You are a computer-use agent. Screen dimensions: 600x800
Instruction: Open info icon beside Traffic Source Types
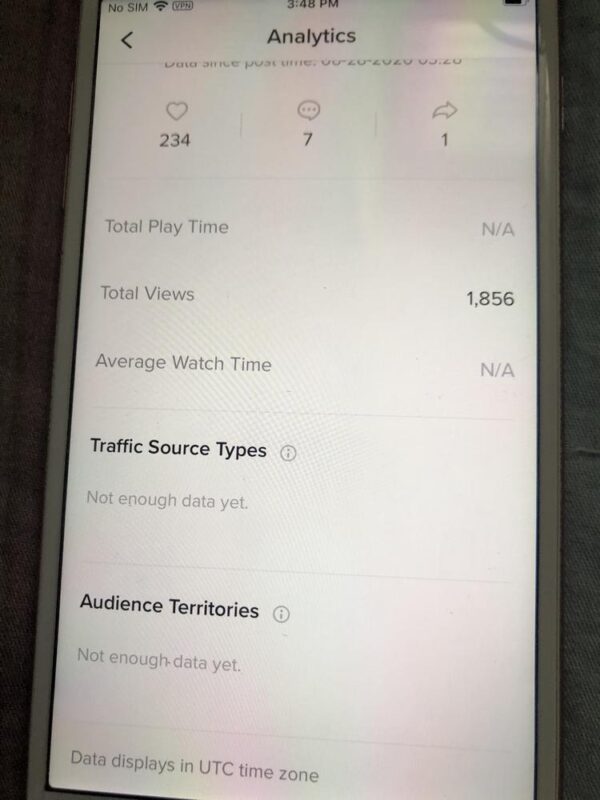click(289, 453)
